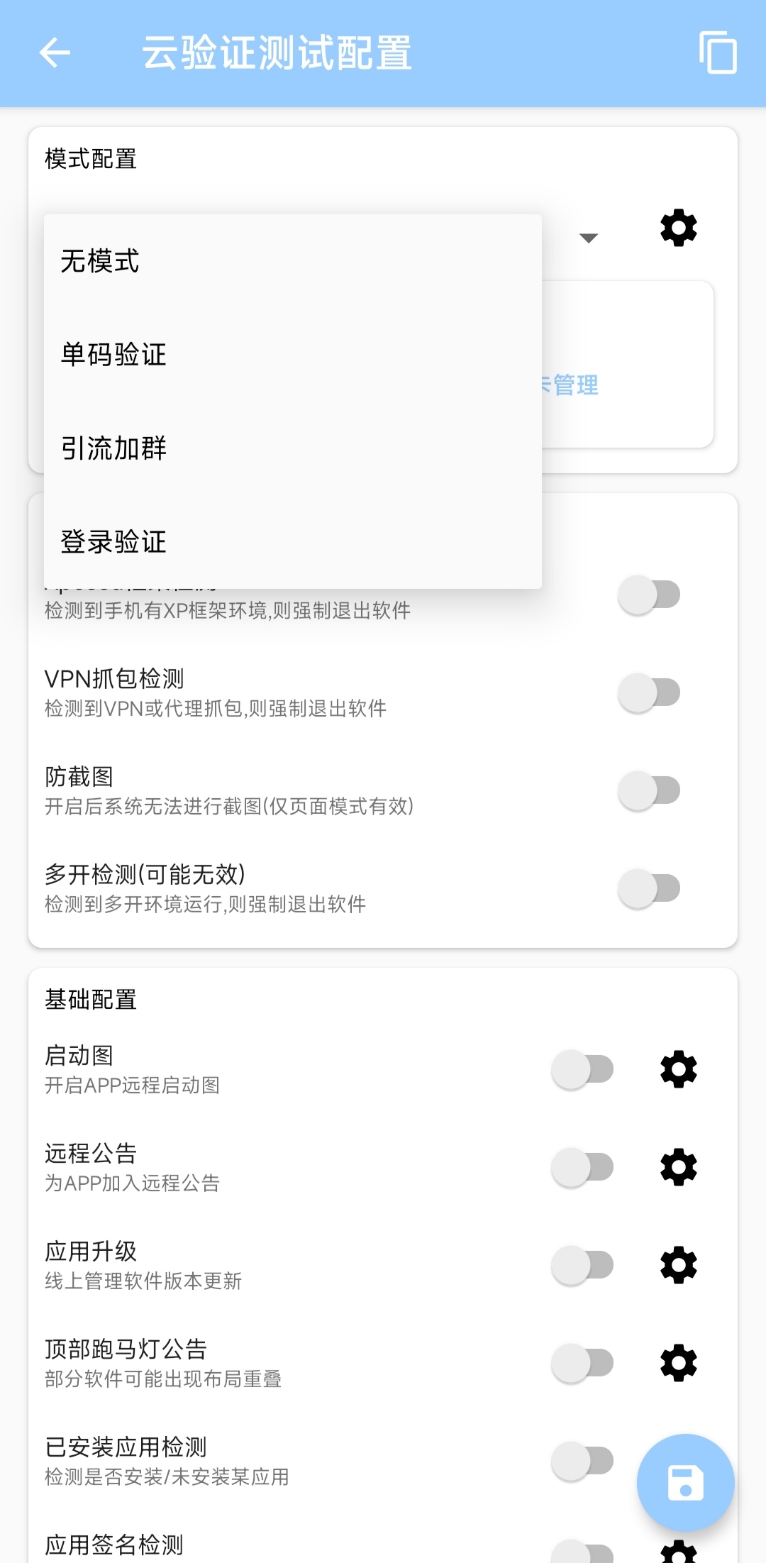Enable 防截图 switch

coord(649,790)
